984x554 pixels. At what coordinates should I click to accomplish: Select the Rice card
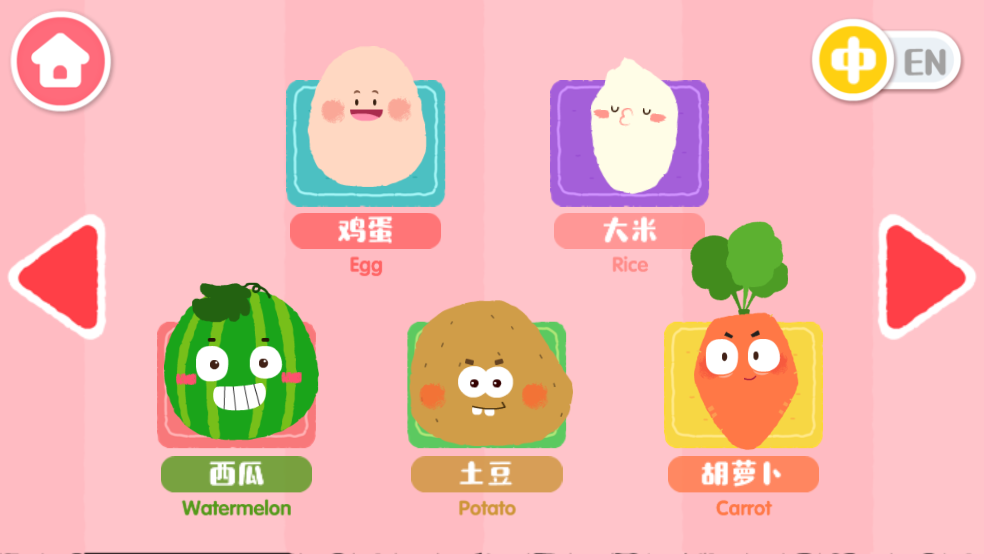pyautogui.click(x=629, y=140)
